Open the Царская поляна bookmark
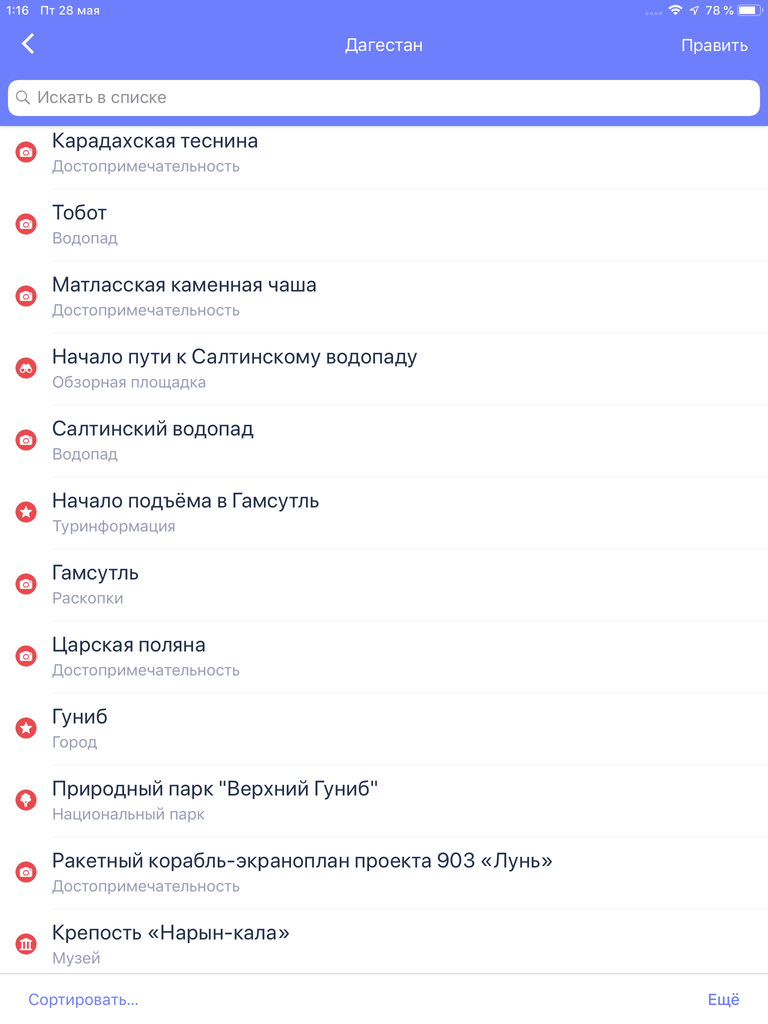The width and height of the screenshot is (768, 1024). [x=128, y=656]
